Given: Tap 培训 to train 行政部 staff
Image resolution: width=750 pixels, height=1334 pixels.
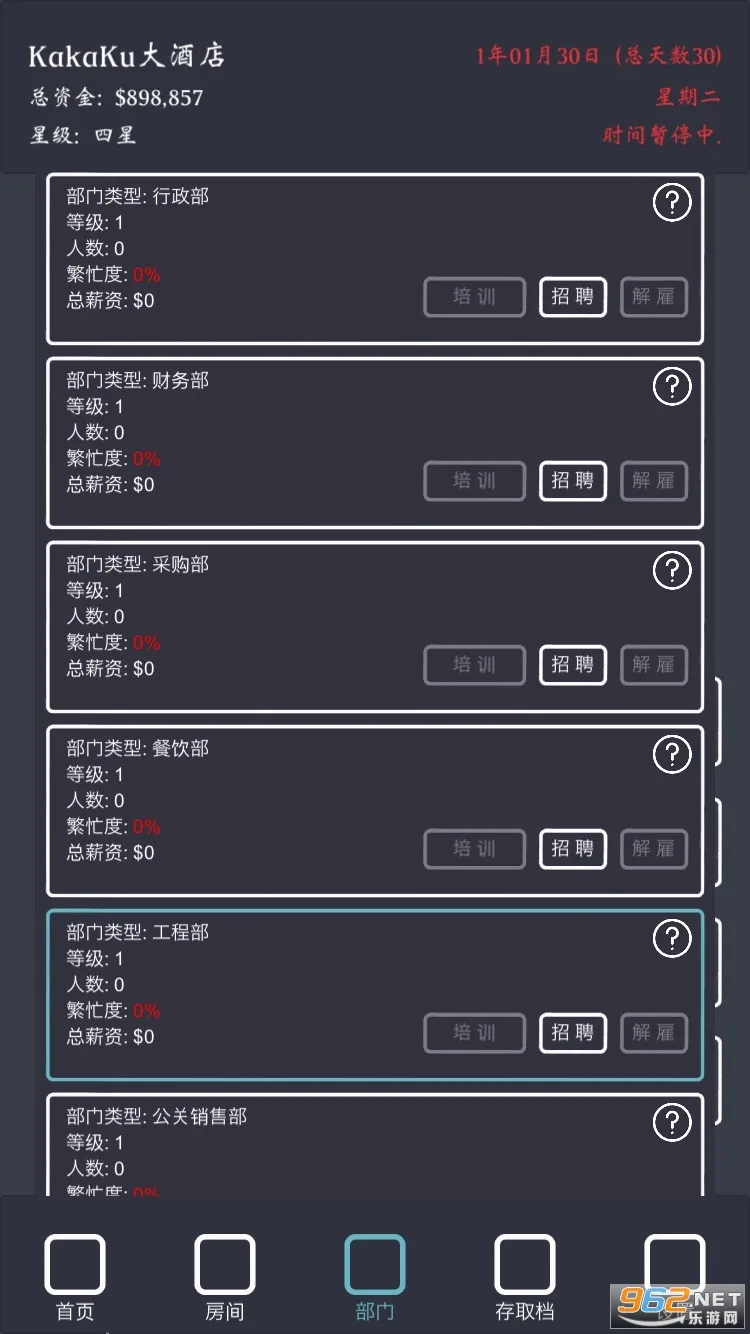Looking at the screenshot, I should point(475,297).
